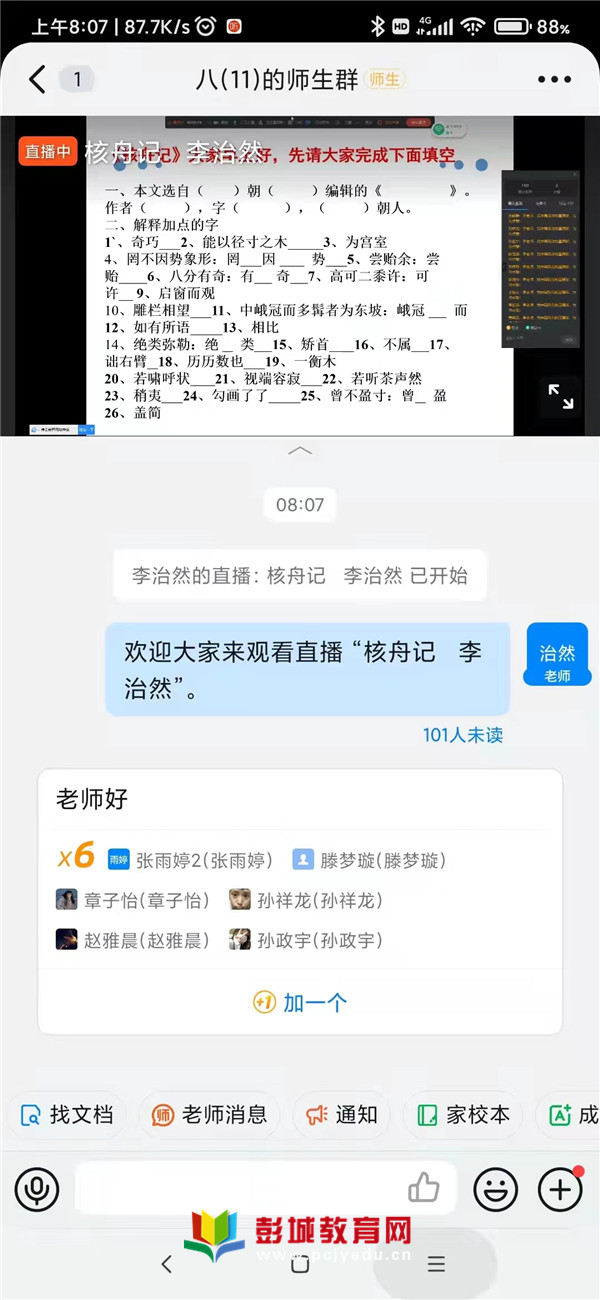Collapse the live video panel chevron
This screenshot has width=600, height=1300.
[300, 451]
